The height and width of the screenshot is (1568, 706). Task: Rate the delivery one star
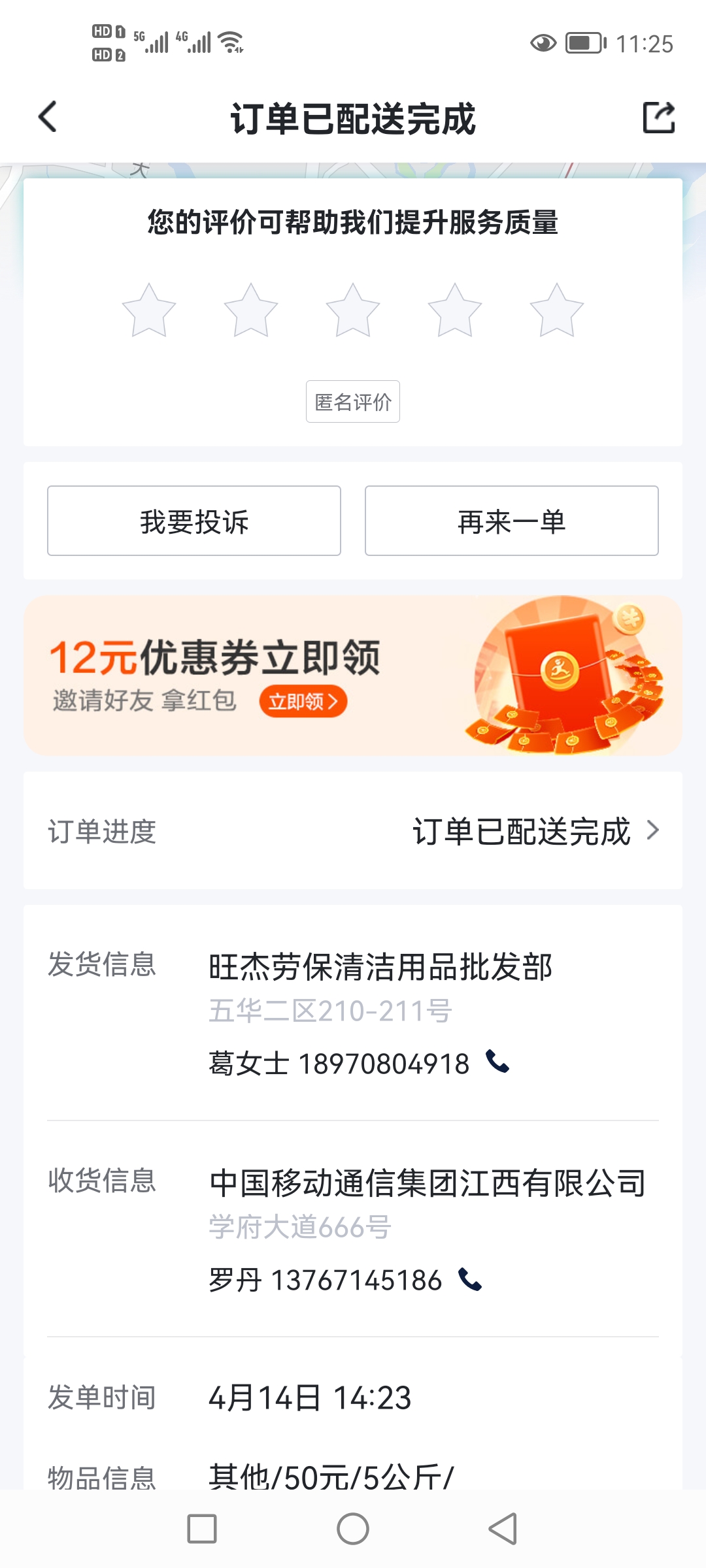pos(149,310)
